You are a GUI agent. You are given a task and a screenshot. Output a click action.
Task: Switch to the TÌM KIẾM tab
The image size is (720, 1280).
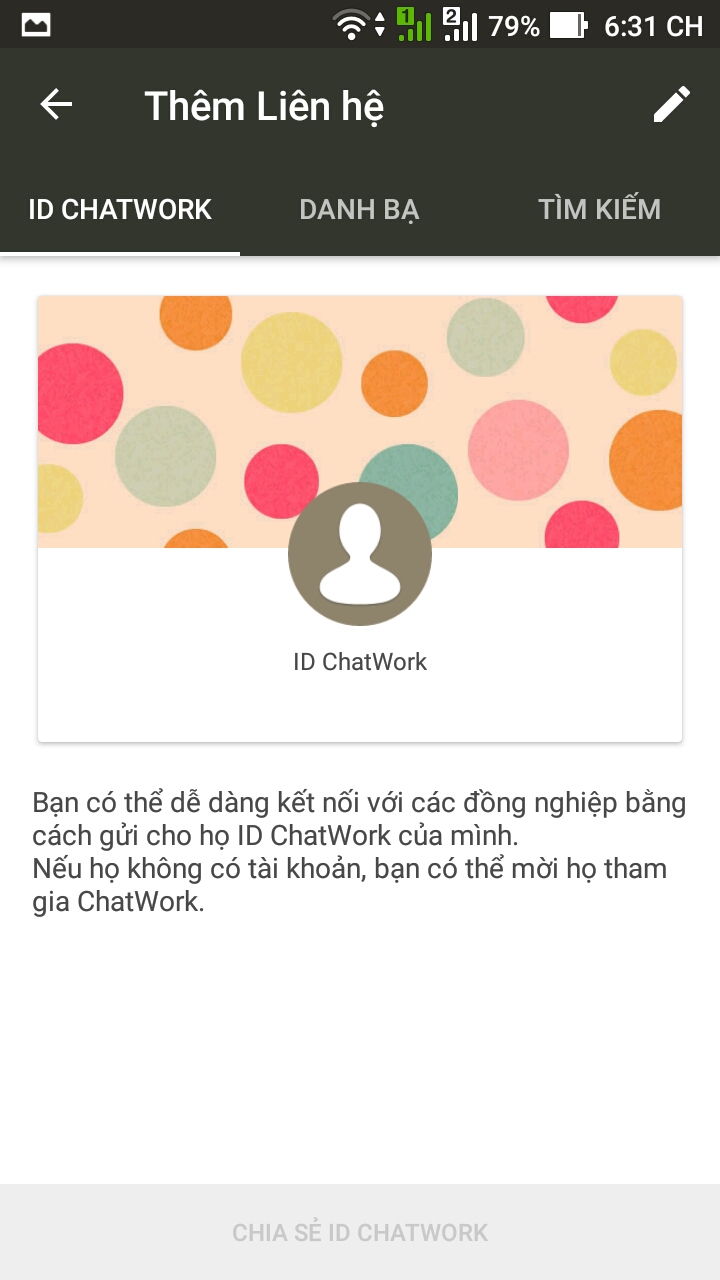click(599, 210)
